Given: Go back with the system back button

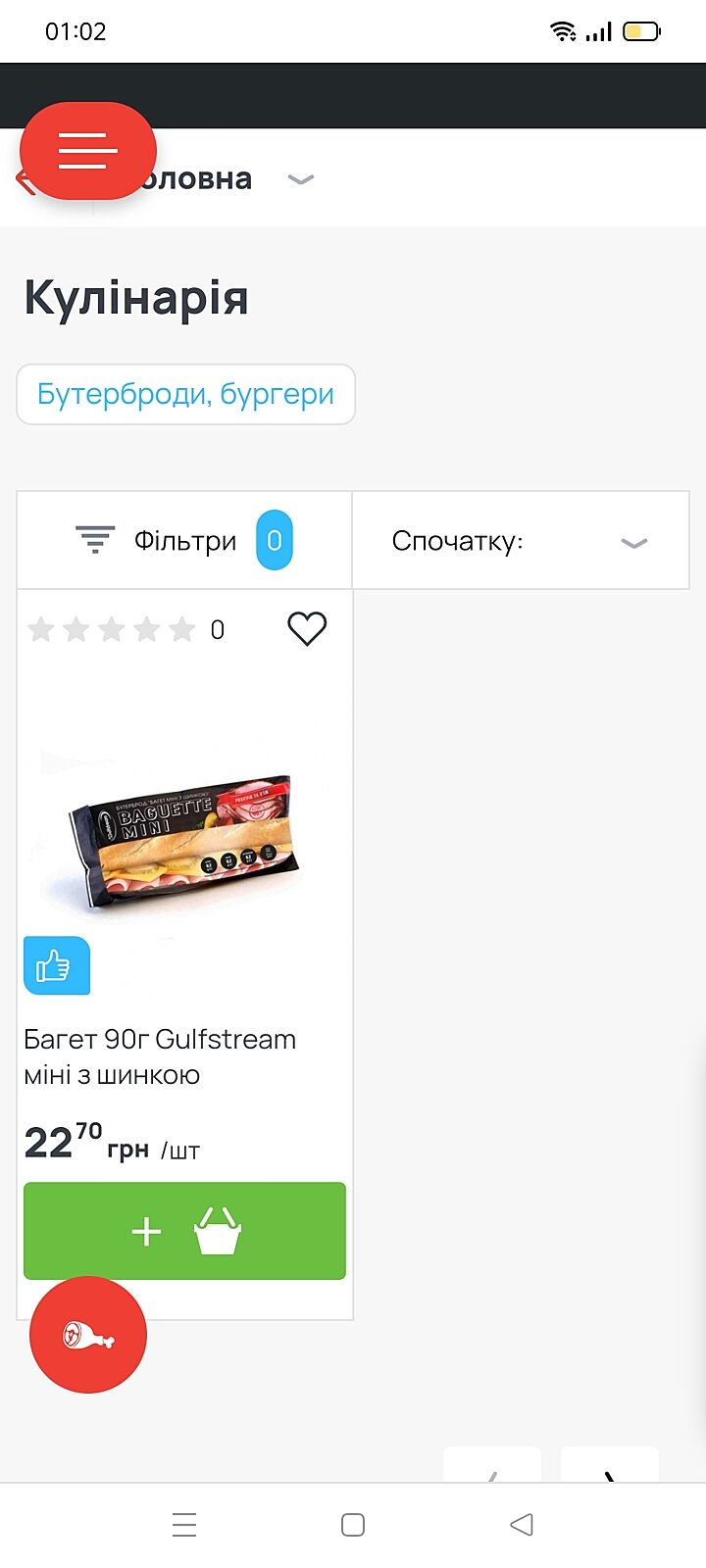Looking at the screenshot, I should coord(522,1524).
